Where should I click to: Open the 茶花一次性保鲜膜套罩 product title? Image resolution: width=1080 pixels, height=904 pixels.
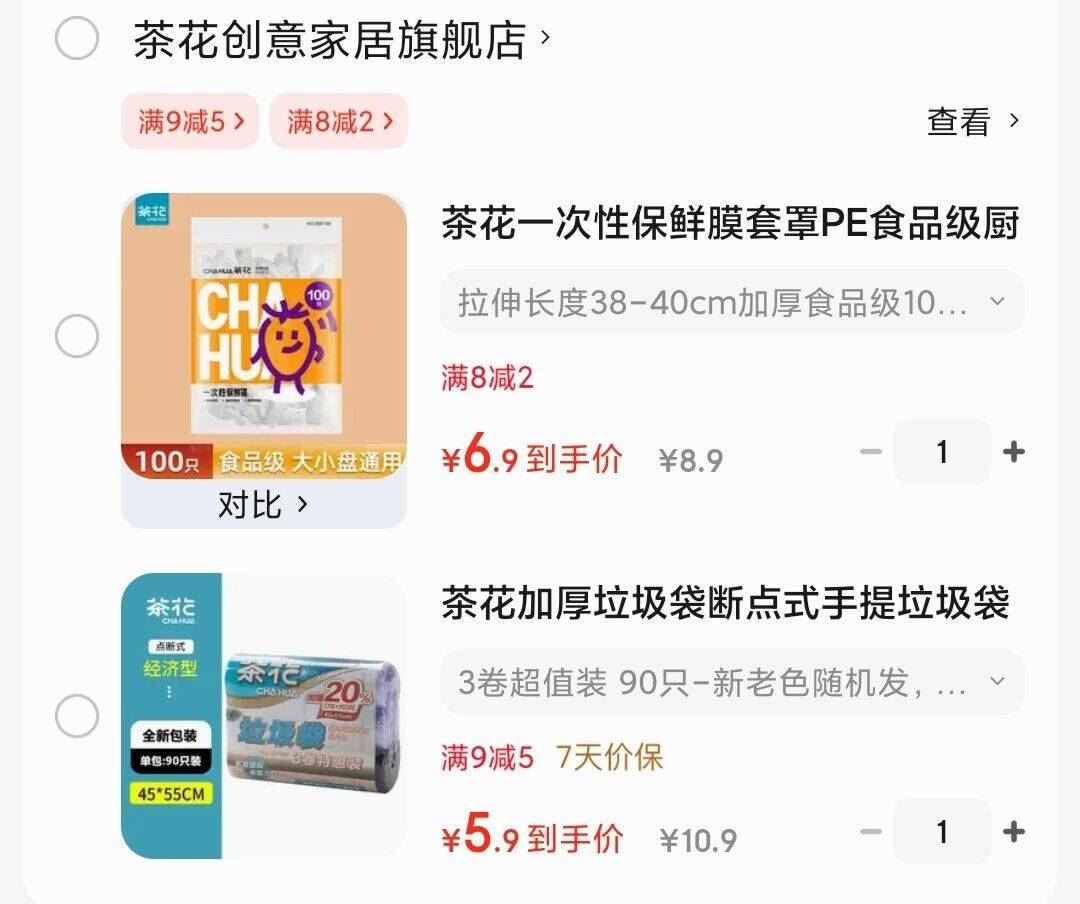[730, 223]
